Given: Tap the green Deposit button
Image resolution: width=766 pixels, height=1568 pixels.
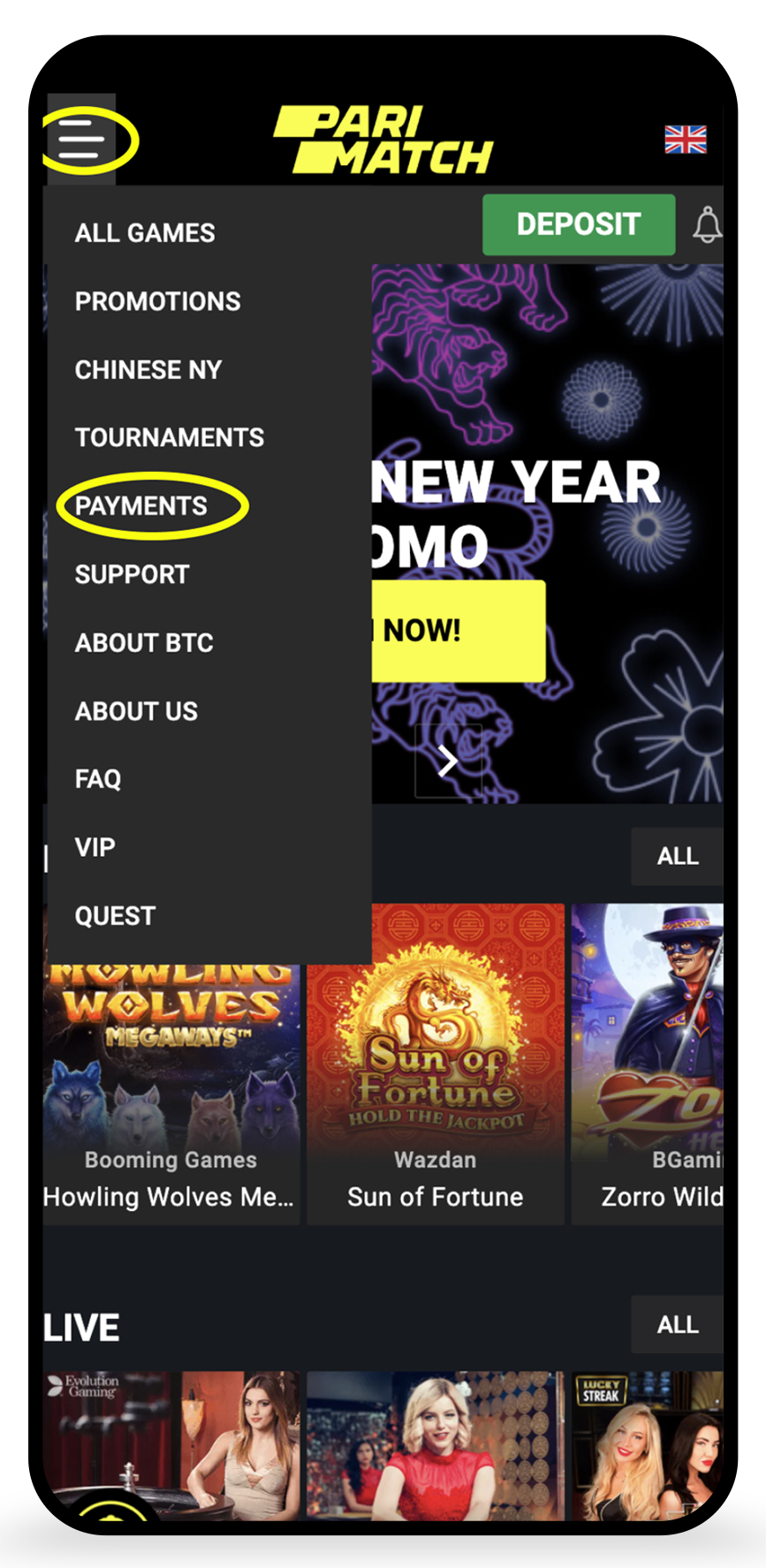Looking at the screenshot, I should tap(578, 224).
